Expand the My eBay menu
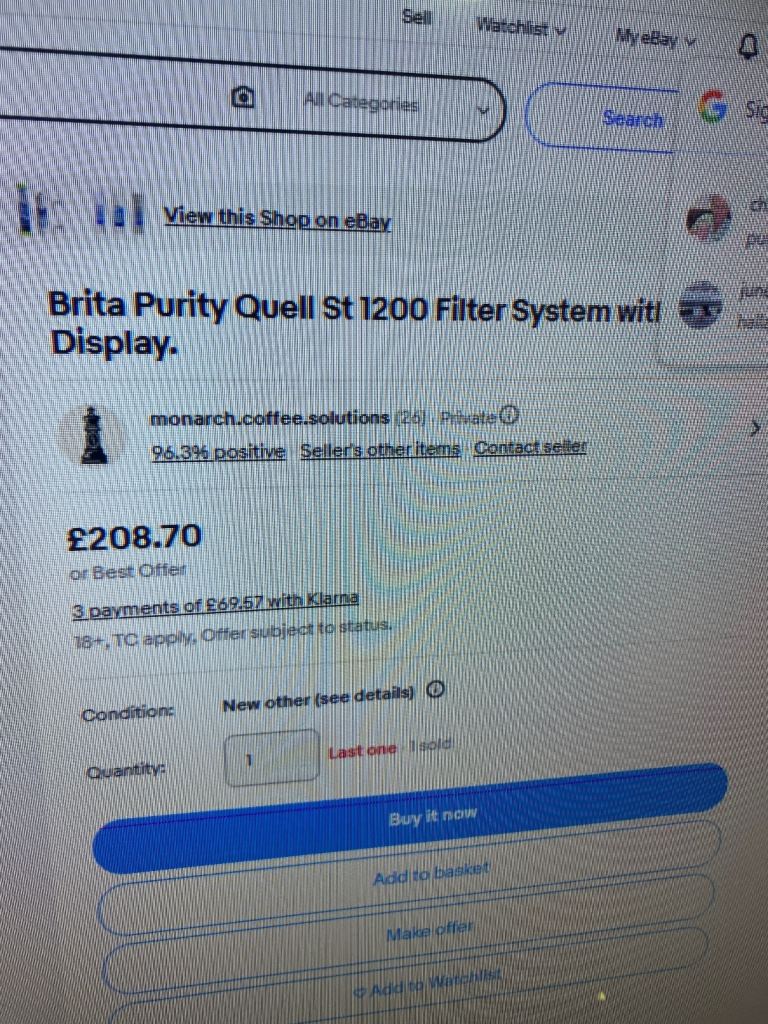Viewport: 768px width, 1024px height. [x=656, y=40]
